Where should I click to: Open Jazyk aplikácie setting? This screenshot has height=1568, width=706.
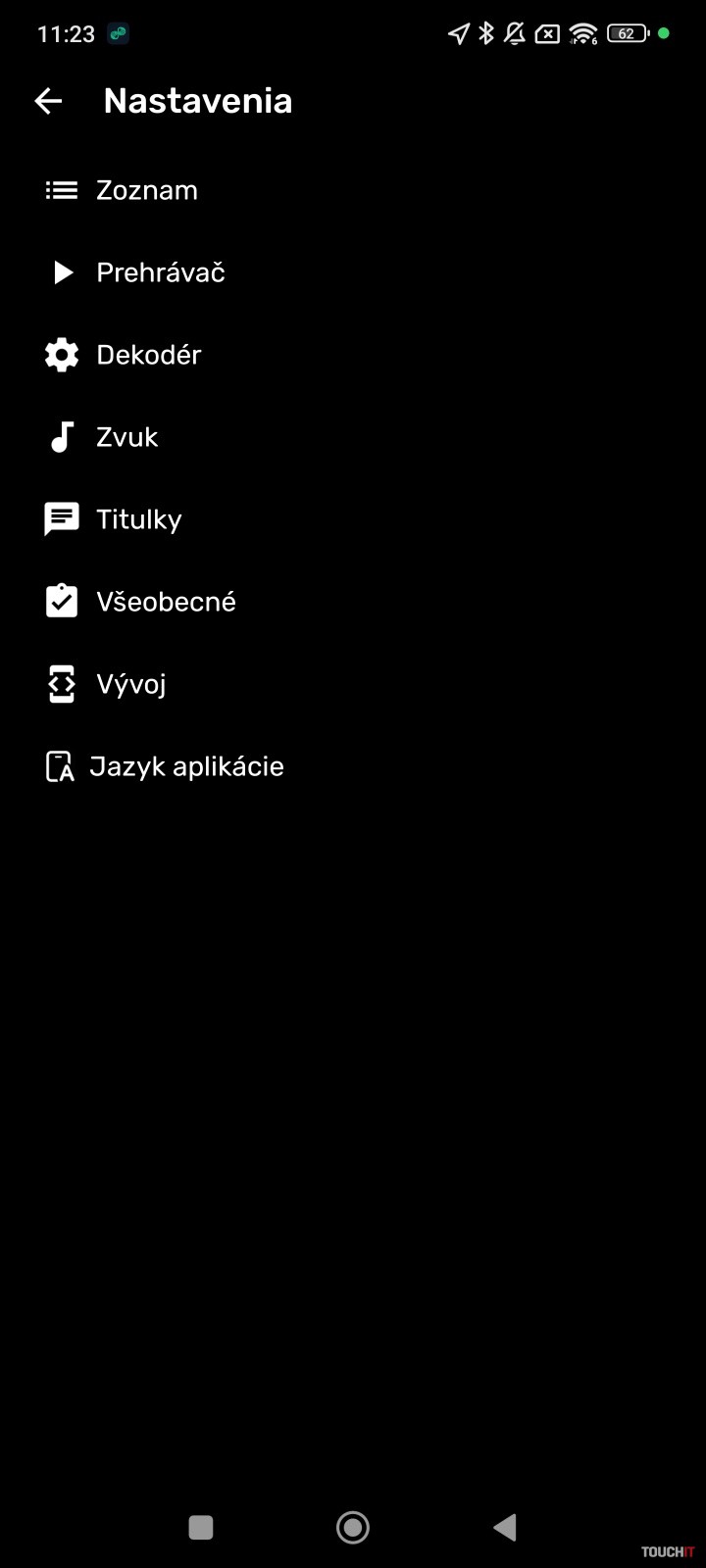pyautogui.click(x=186, y=766)
